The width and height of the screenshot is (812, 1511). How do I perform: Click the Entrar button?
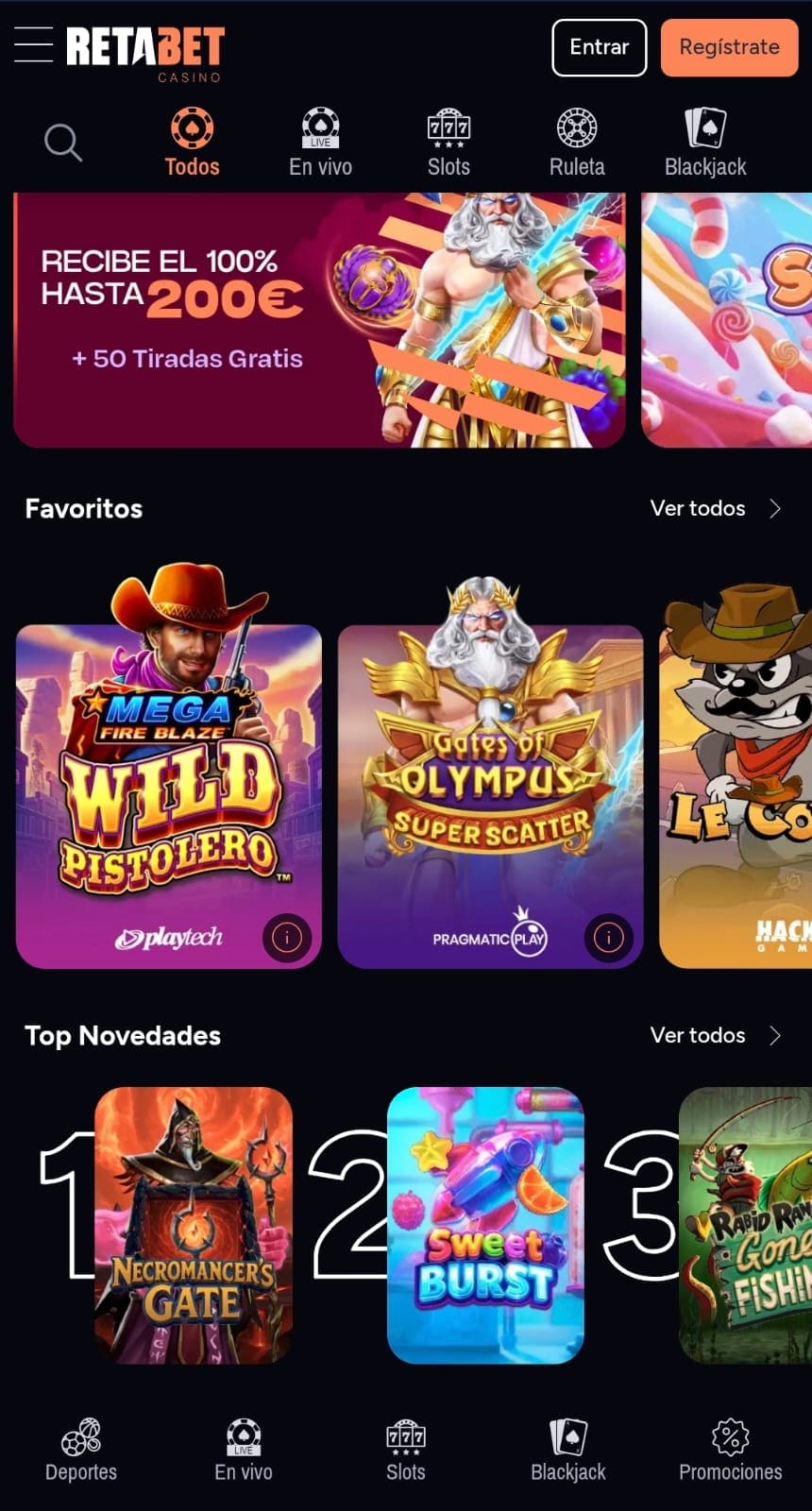click(599, 47)
